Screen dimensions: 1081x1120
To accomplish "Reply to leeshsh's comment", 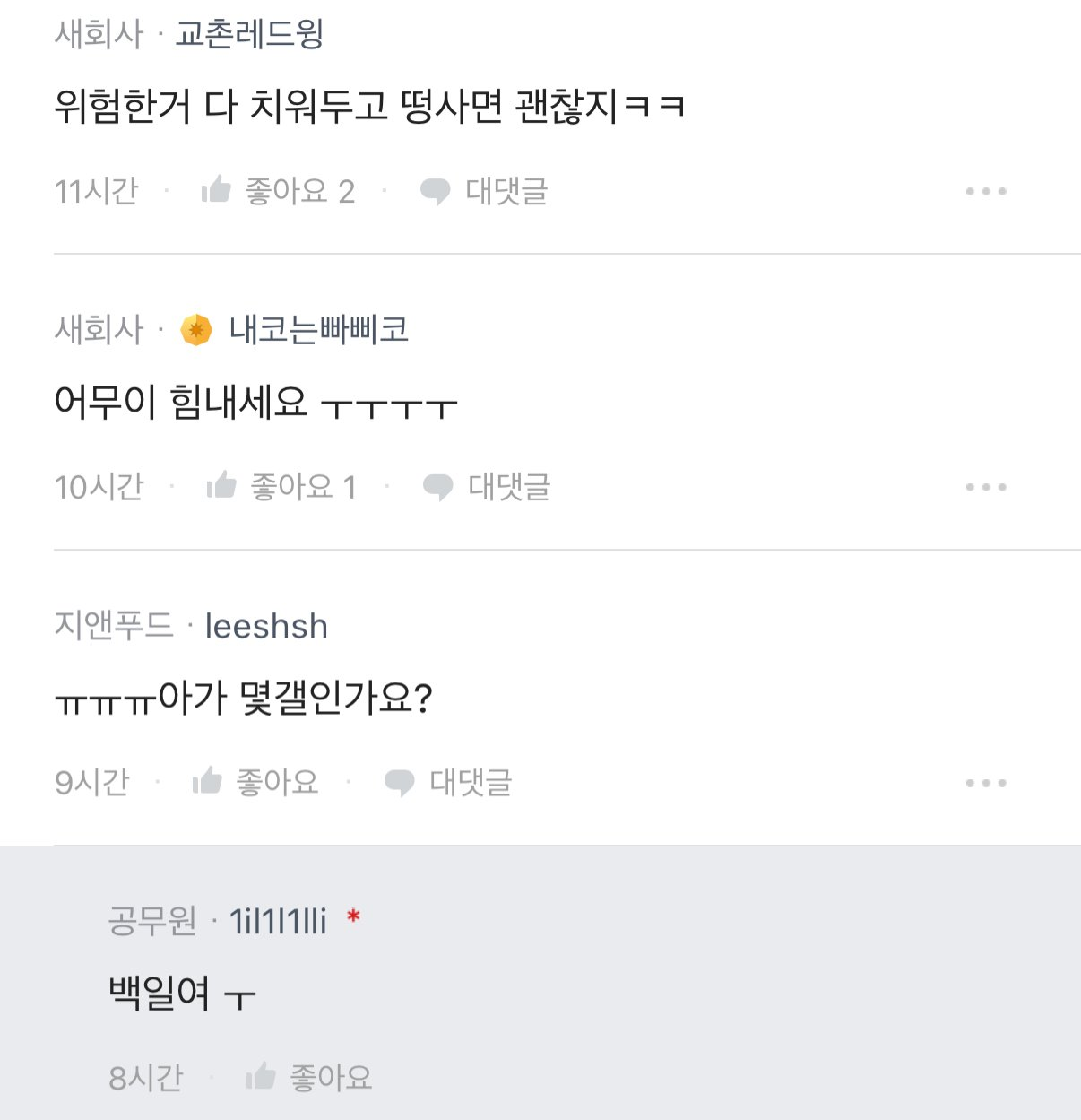I will coord(448,782).
